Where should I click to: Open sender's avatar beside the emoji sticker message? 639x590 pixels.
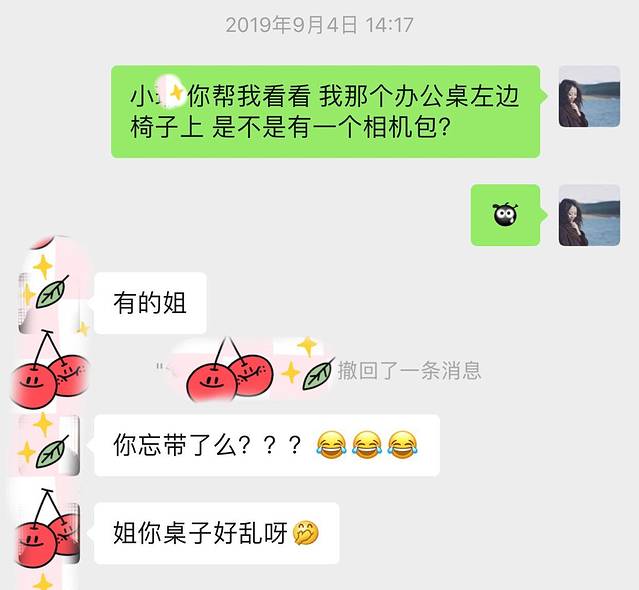588,215
